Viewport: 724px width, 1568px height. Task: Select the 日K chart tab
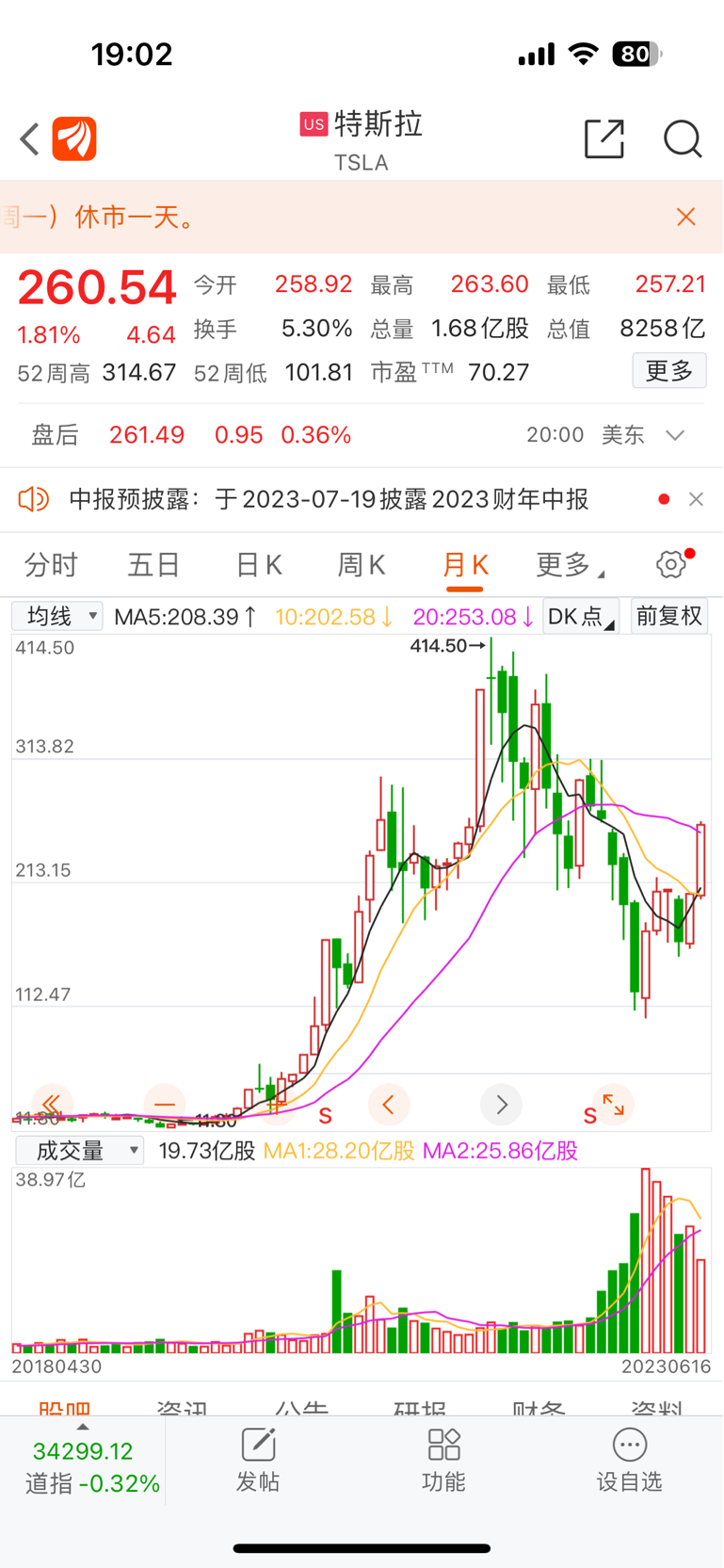tap(258, 565)
